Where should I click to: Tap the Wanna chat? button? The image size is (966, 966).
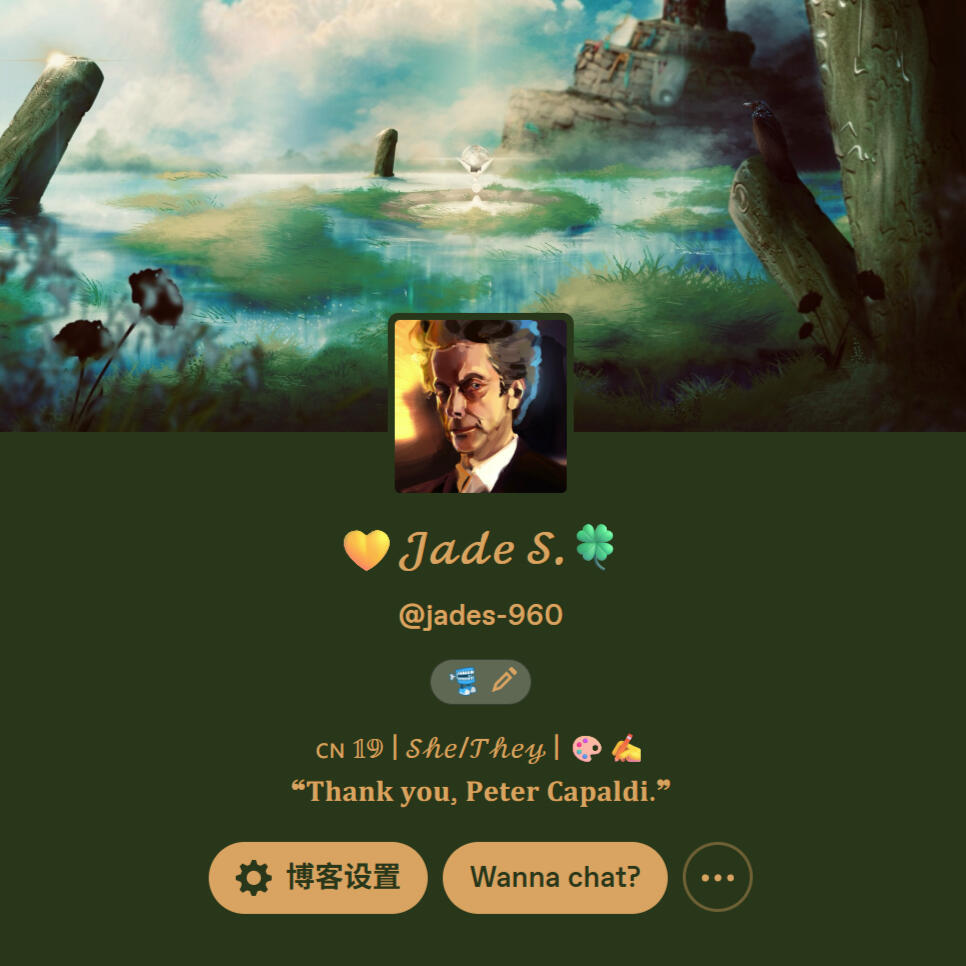tap(555, 878)
